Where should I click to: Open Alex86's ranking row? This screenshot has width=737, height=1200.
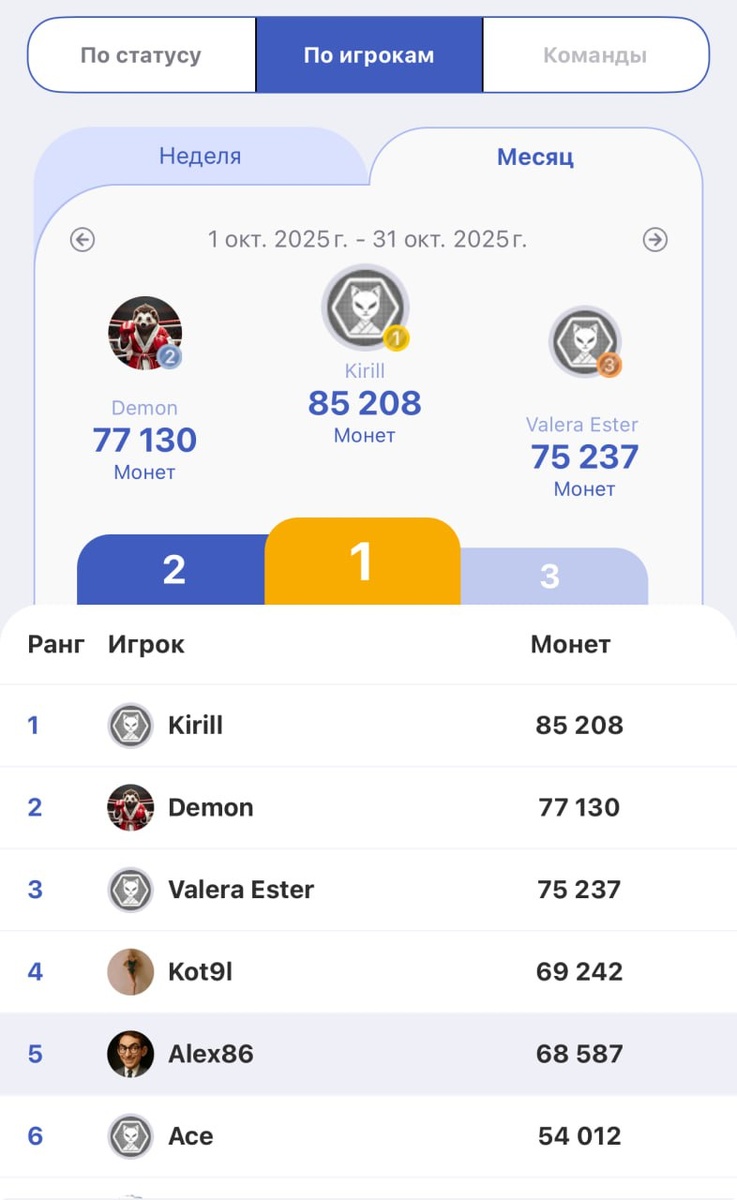368,1053
